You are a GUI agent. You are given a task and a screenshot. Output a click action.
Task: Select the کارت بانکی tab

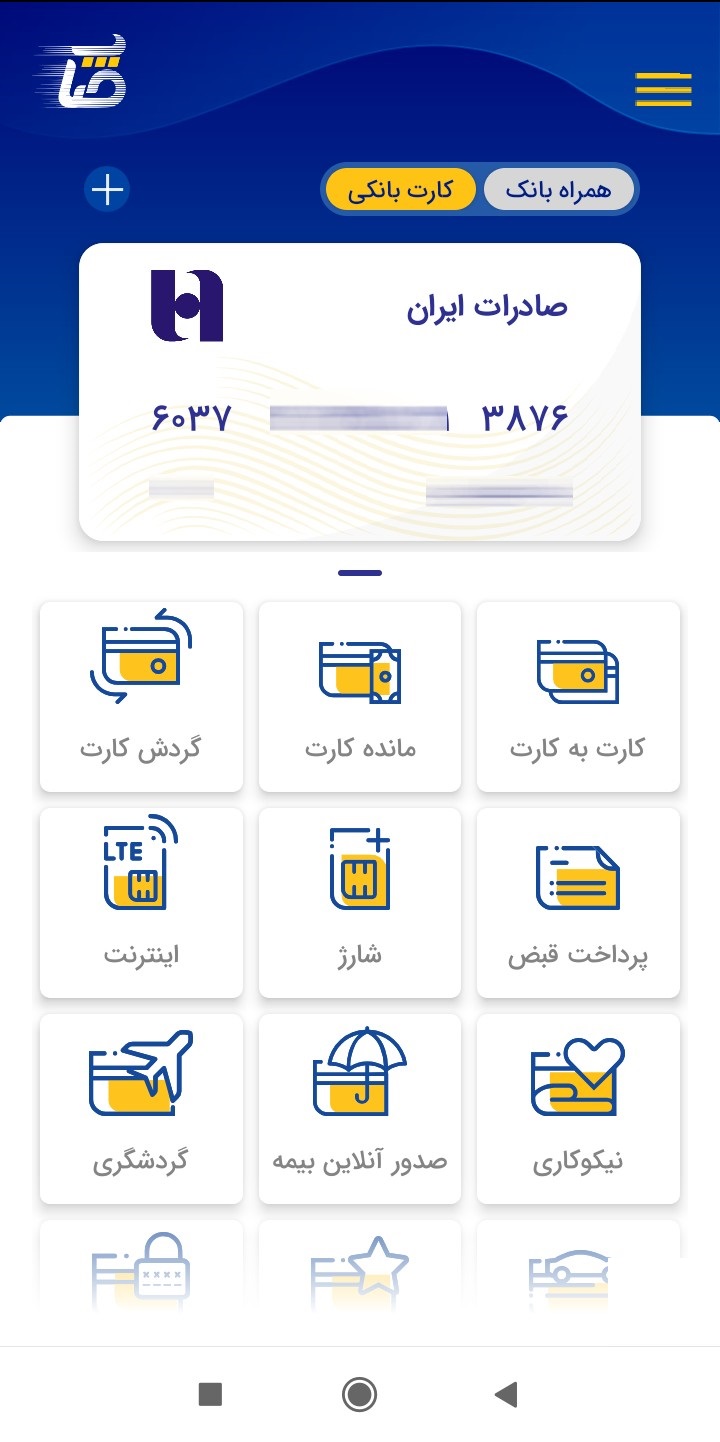[x=400, y=190]
